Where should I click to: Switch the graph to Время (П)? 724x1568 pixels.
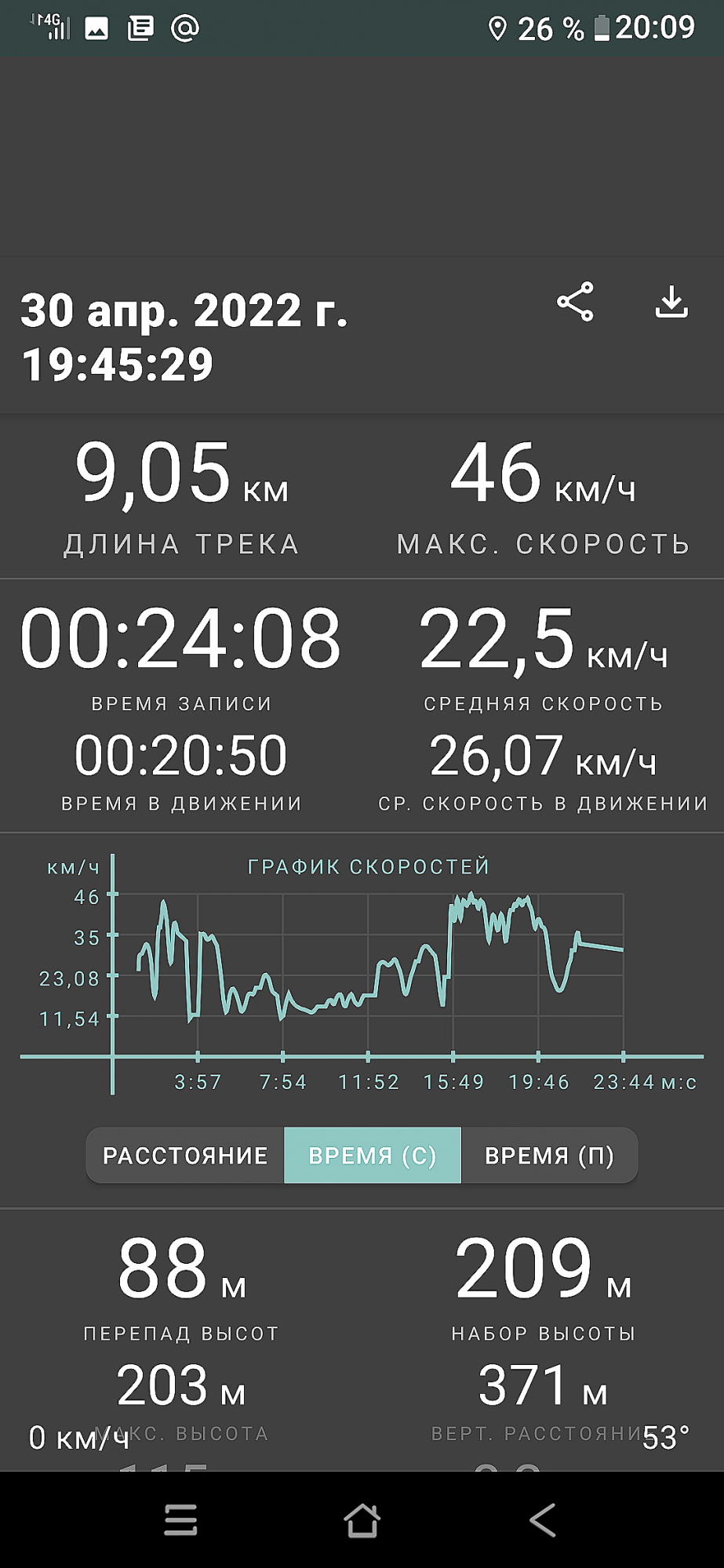coord(549,1155)
